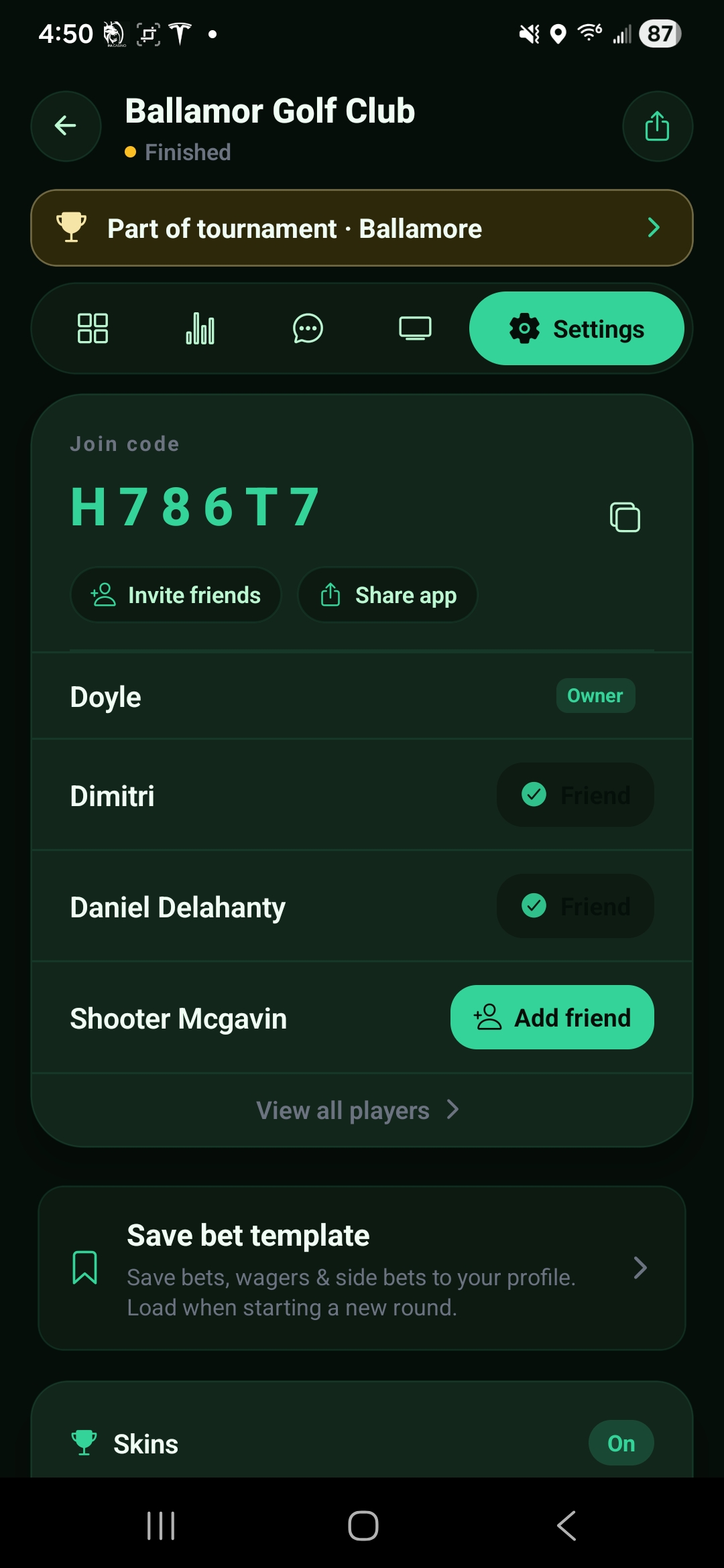The height and width of the screenshot is (1568, 724).
Task: Open the chat bubble icon
Action: tap(308, 328)
